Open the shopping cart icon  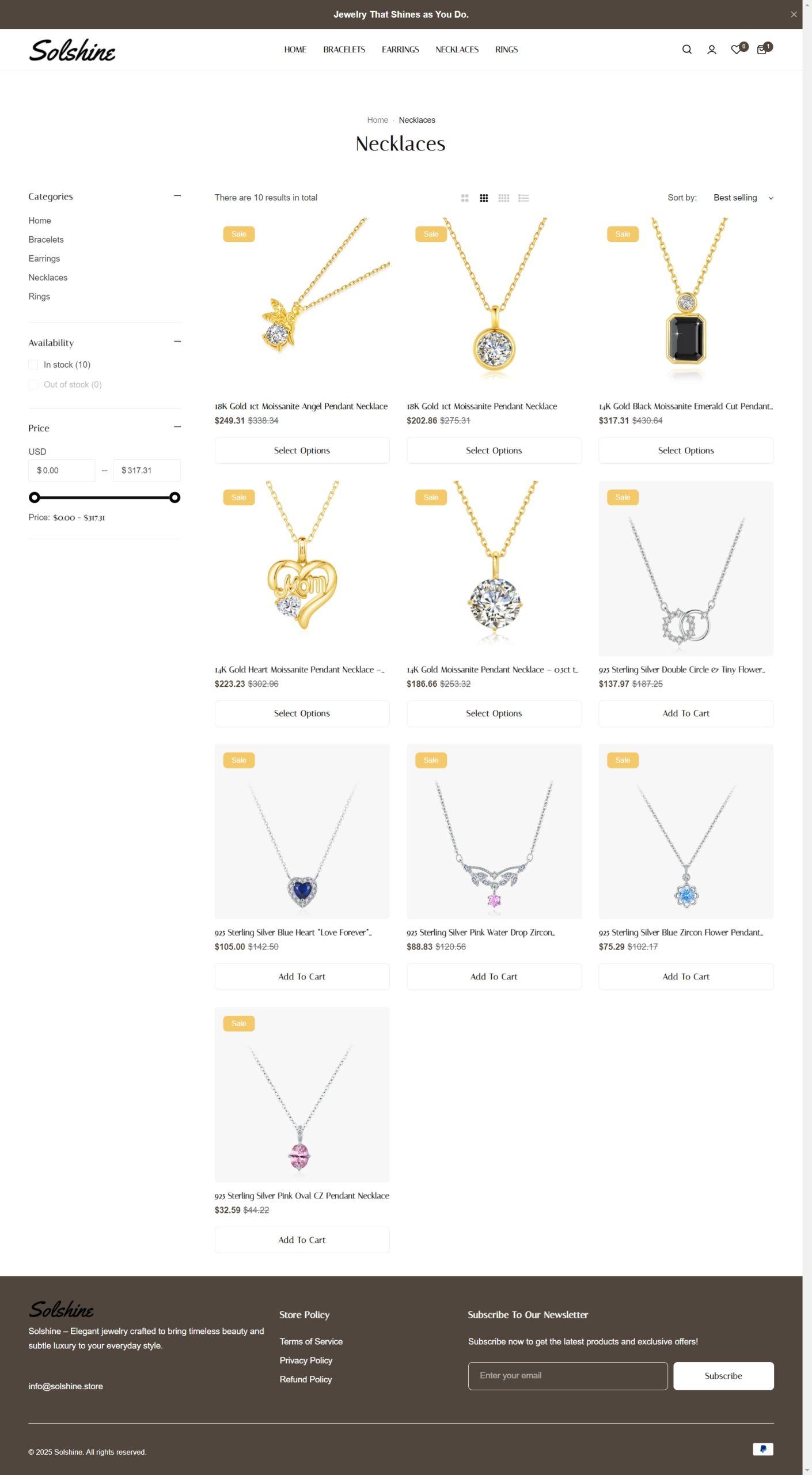[761, 50]
